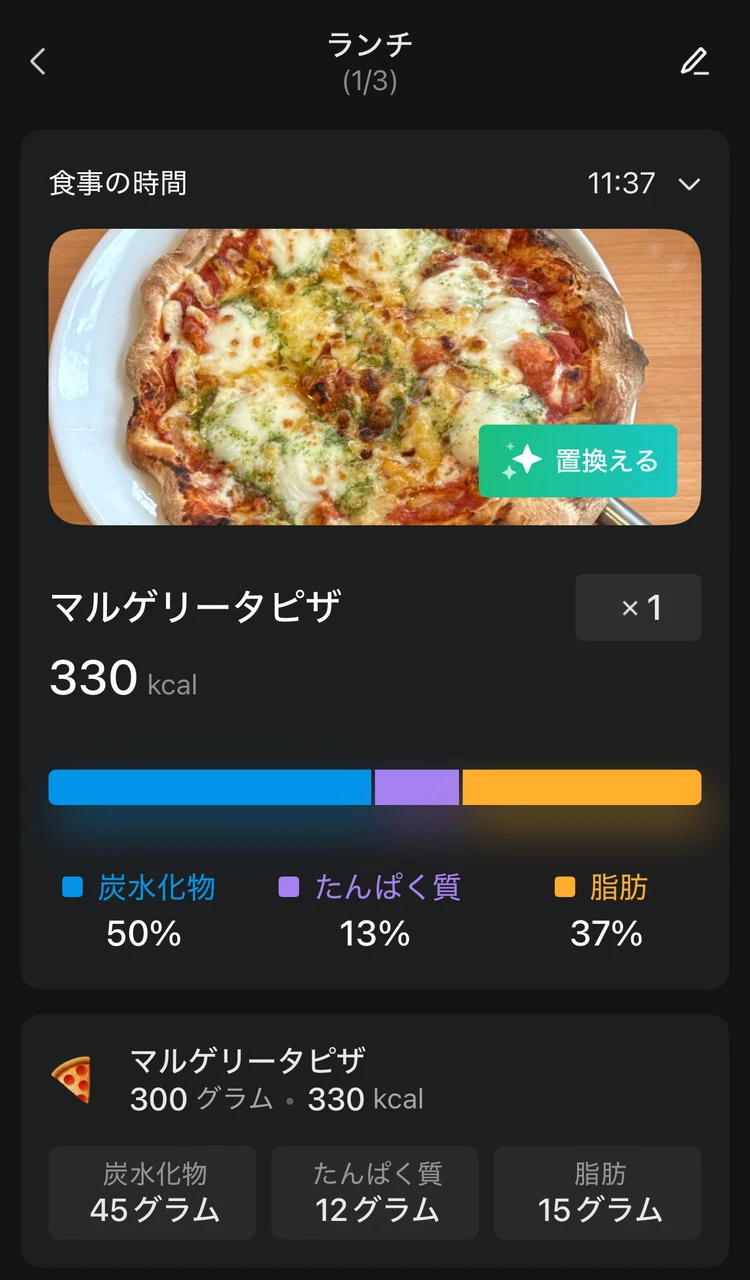Image resolution: width=750 pixels, height=1280 pixels.
Task: Select the blue 炭水化物 legend square
Action: (70, 886)
